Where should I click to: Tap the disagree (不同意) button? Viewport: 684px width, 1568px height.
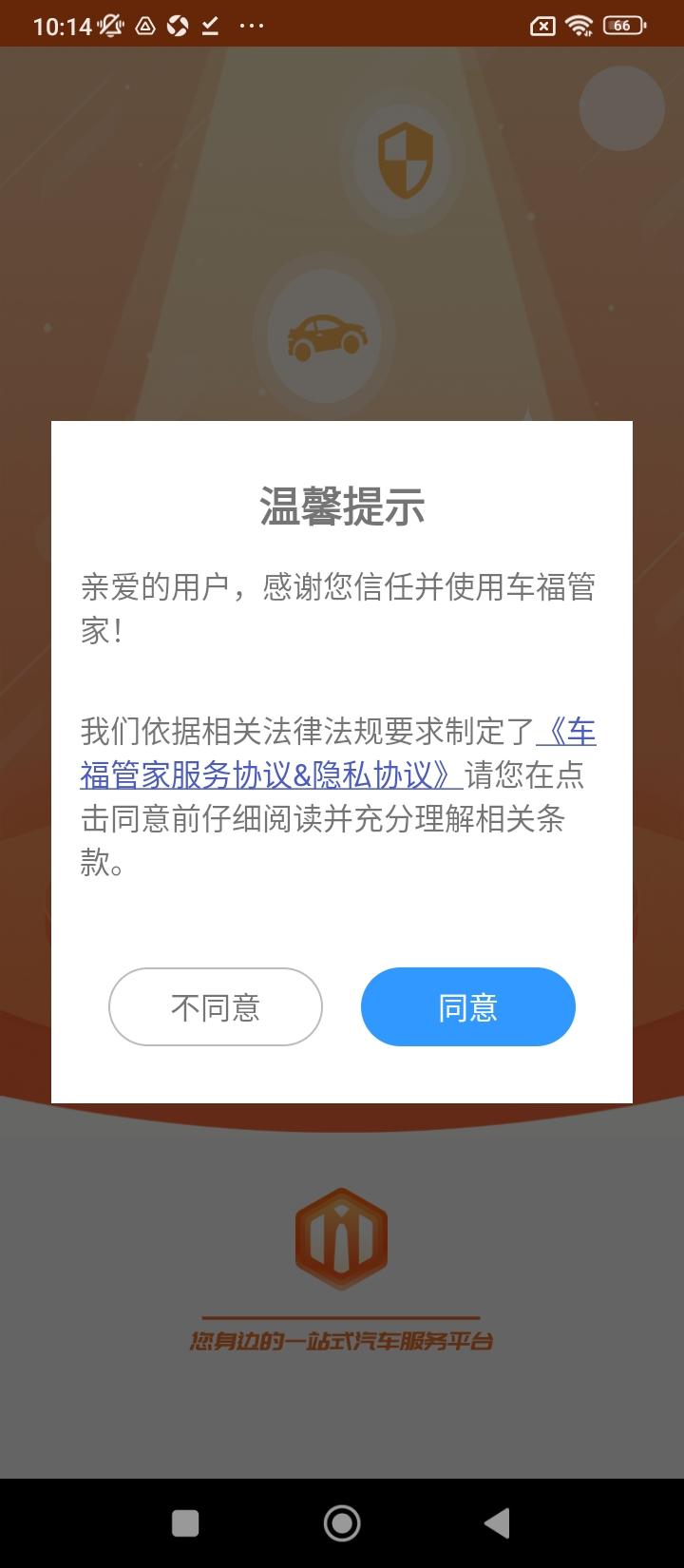click(216, 1007)
